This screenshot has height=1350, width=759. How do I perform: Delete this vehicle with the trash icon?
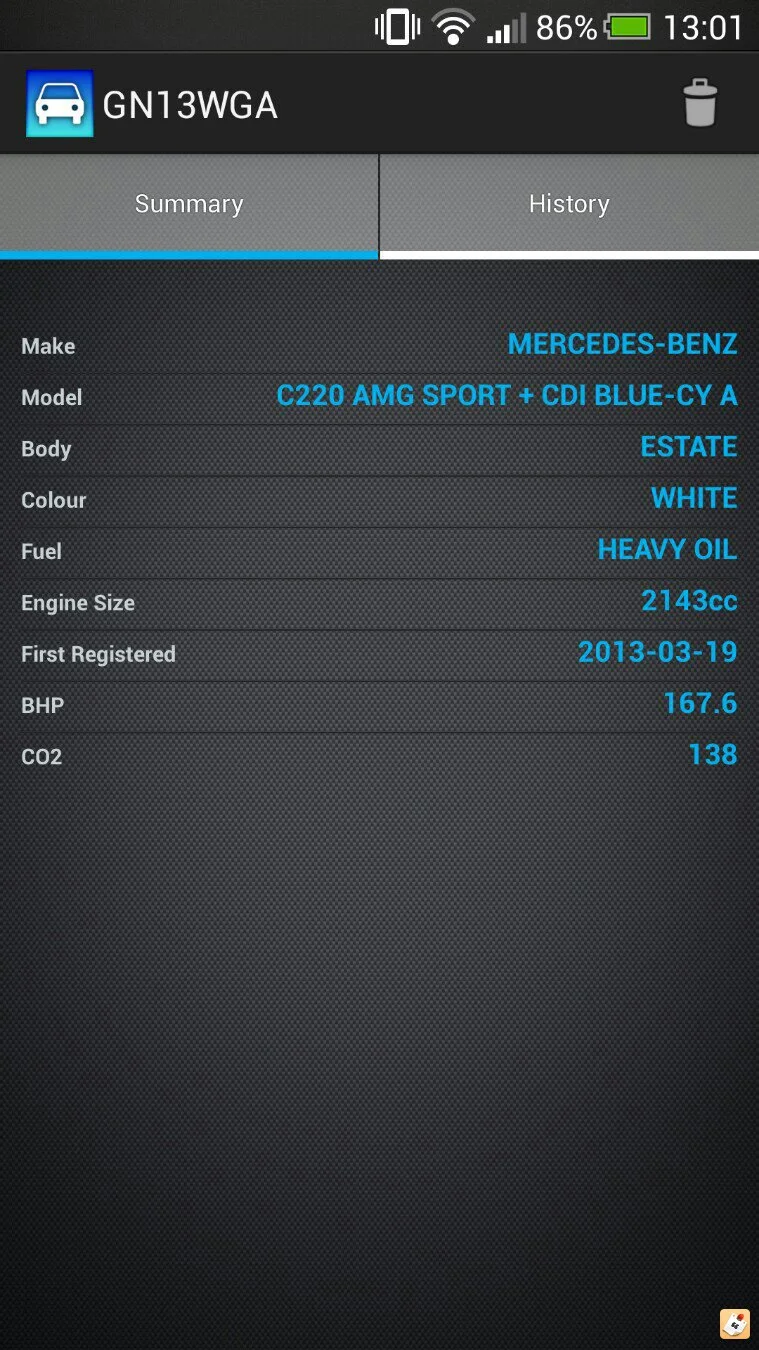coord(700,103)
